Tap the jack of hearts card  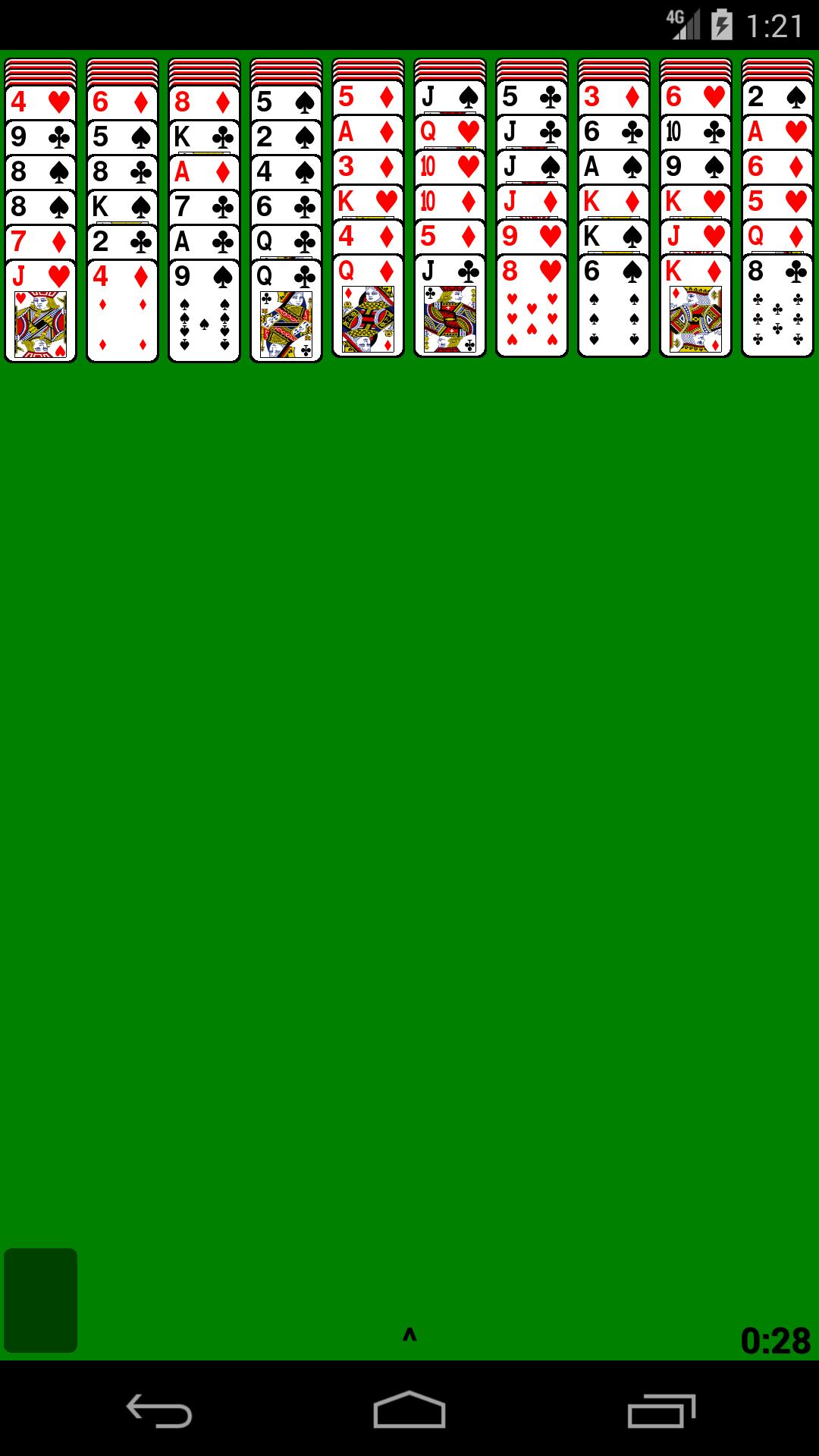click(x=40, y=312)
